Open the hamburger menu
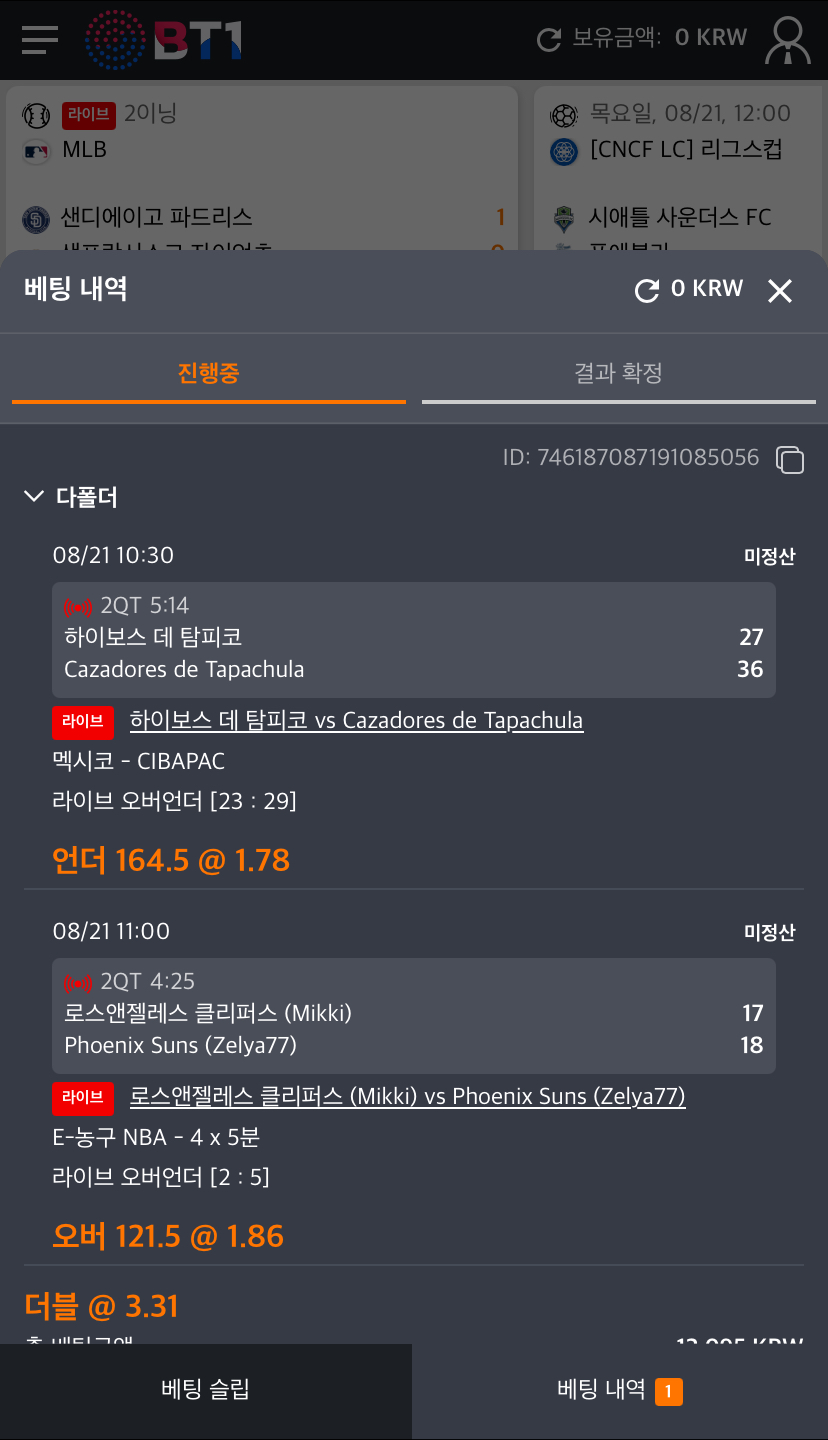The image size is (828, 1440). [x=40, y=40]
